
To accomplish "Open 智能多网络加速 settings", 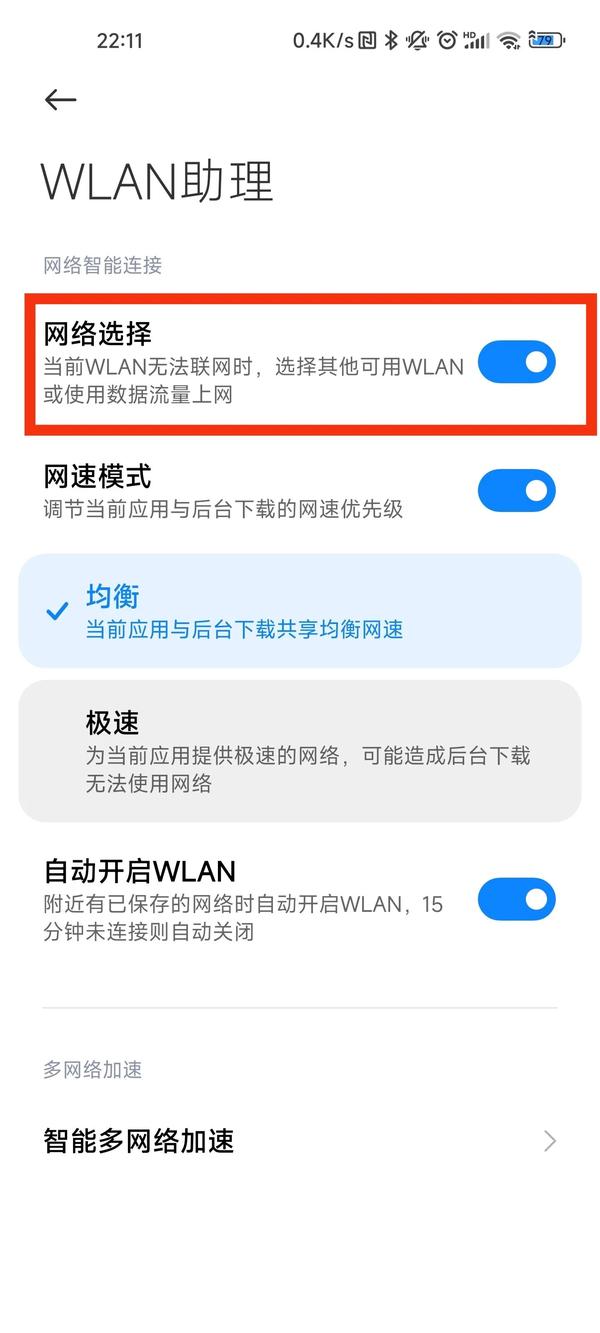I will click(300, 1141).
